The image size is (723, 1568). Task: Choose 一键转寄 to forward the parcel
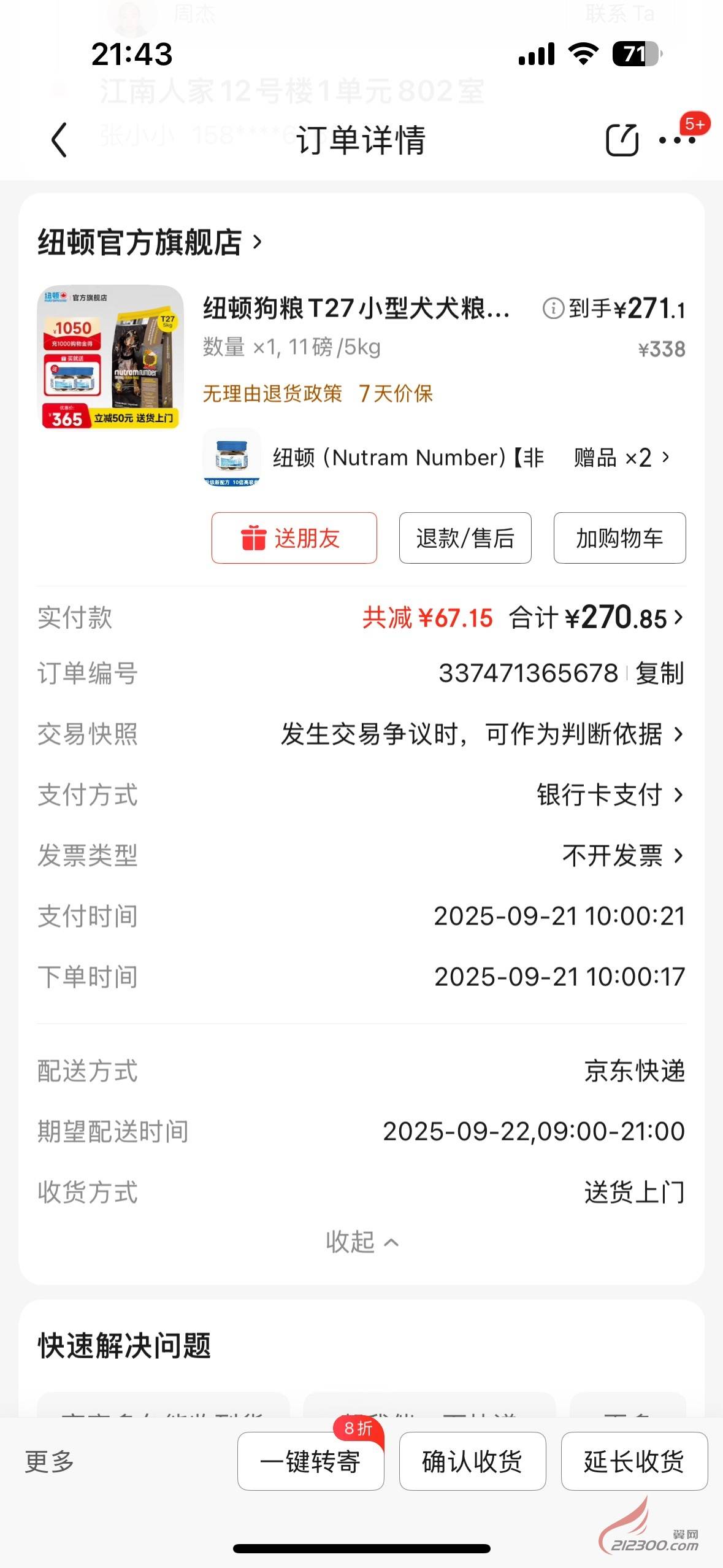click(x=310, y=1461)
